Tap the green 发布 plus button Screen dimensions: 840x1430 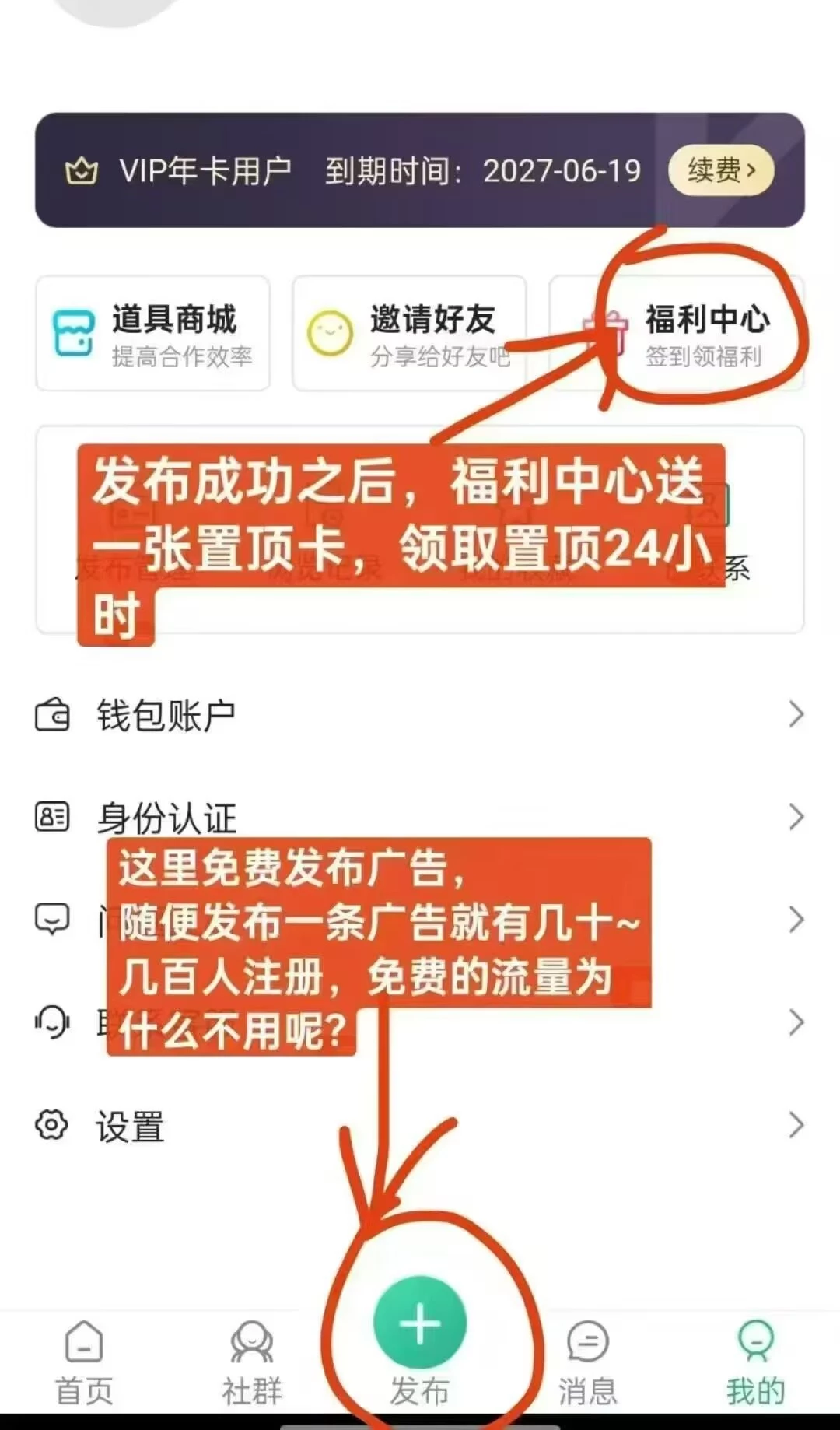tap(420, 1324)
